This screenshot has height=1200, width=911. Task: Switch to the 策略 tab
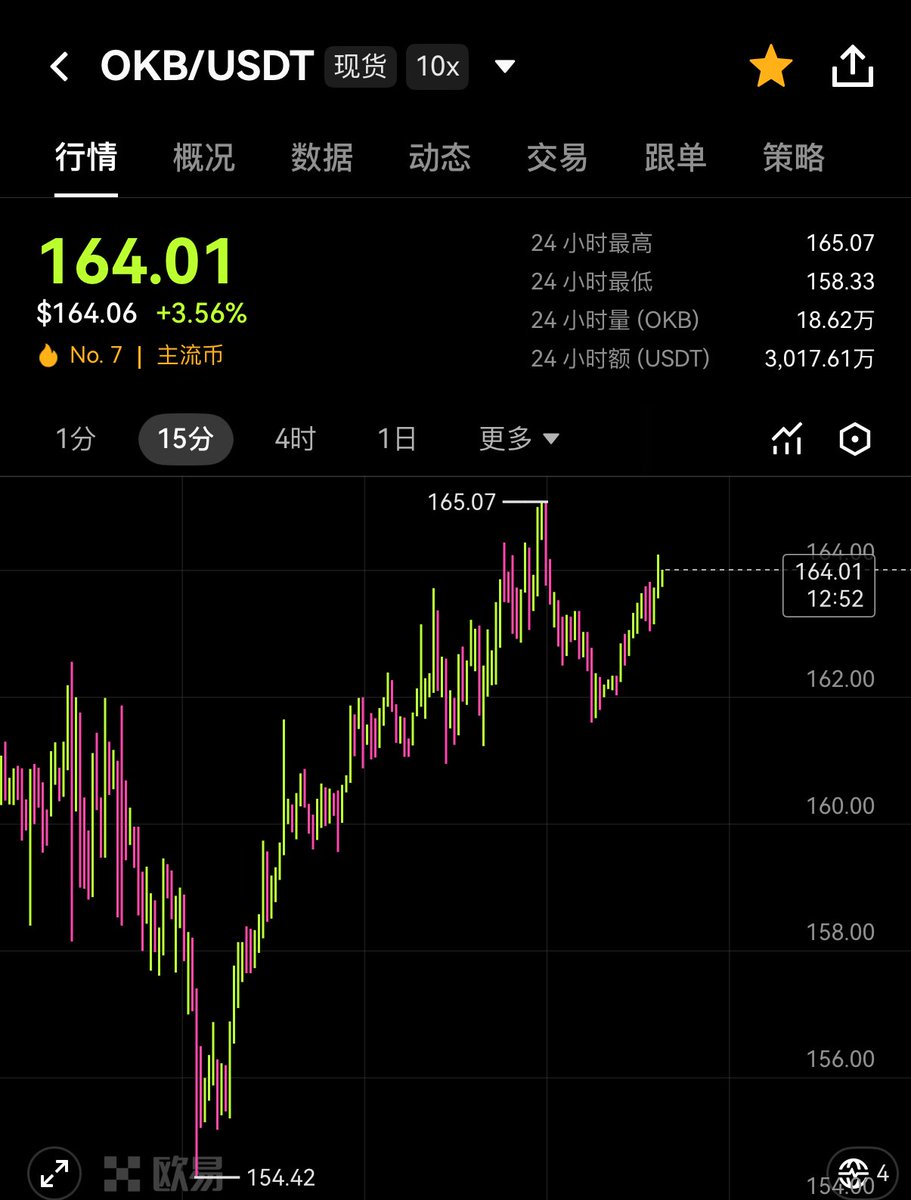794,158
